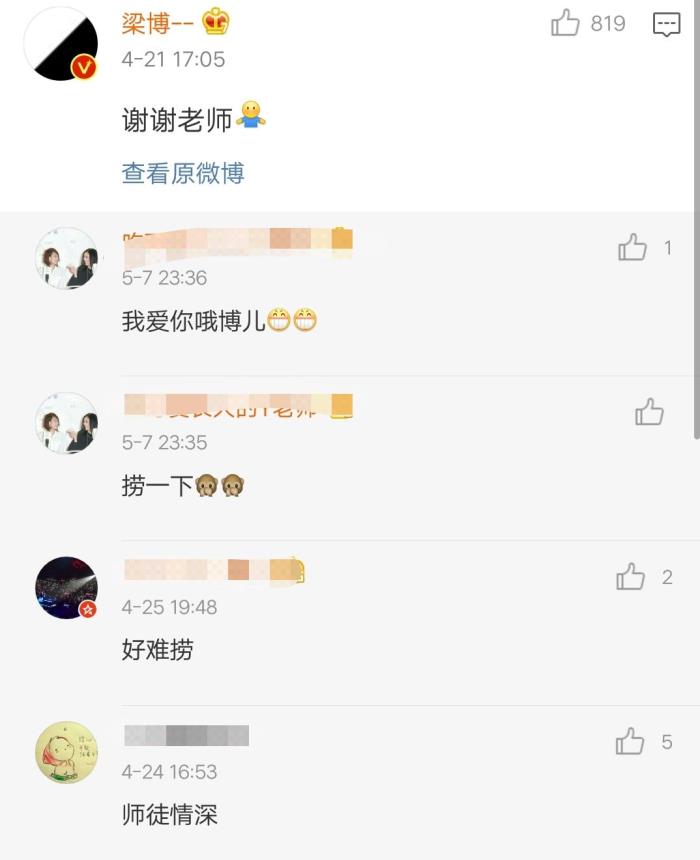
Task: Tap the username 梁博--
Action: 159,22
